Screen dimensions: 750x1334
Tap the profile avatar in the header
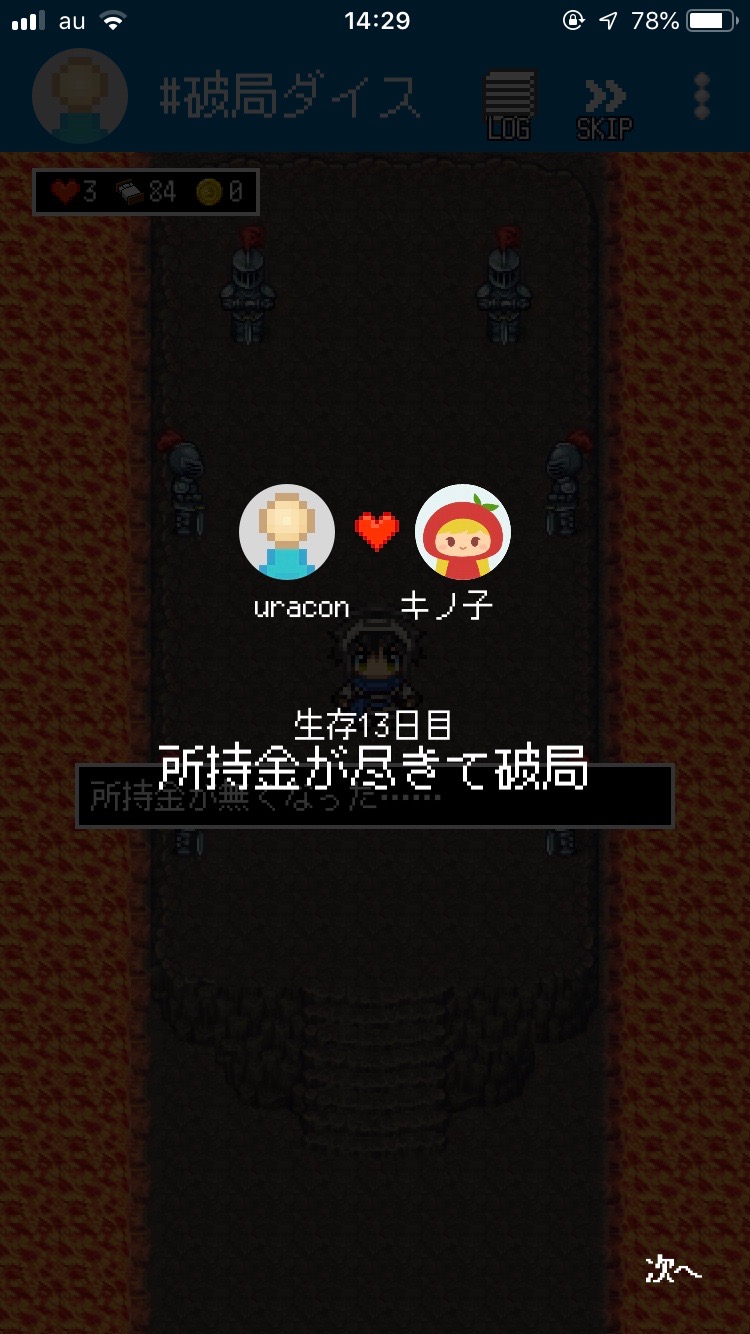click(x=80, y=96)
